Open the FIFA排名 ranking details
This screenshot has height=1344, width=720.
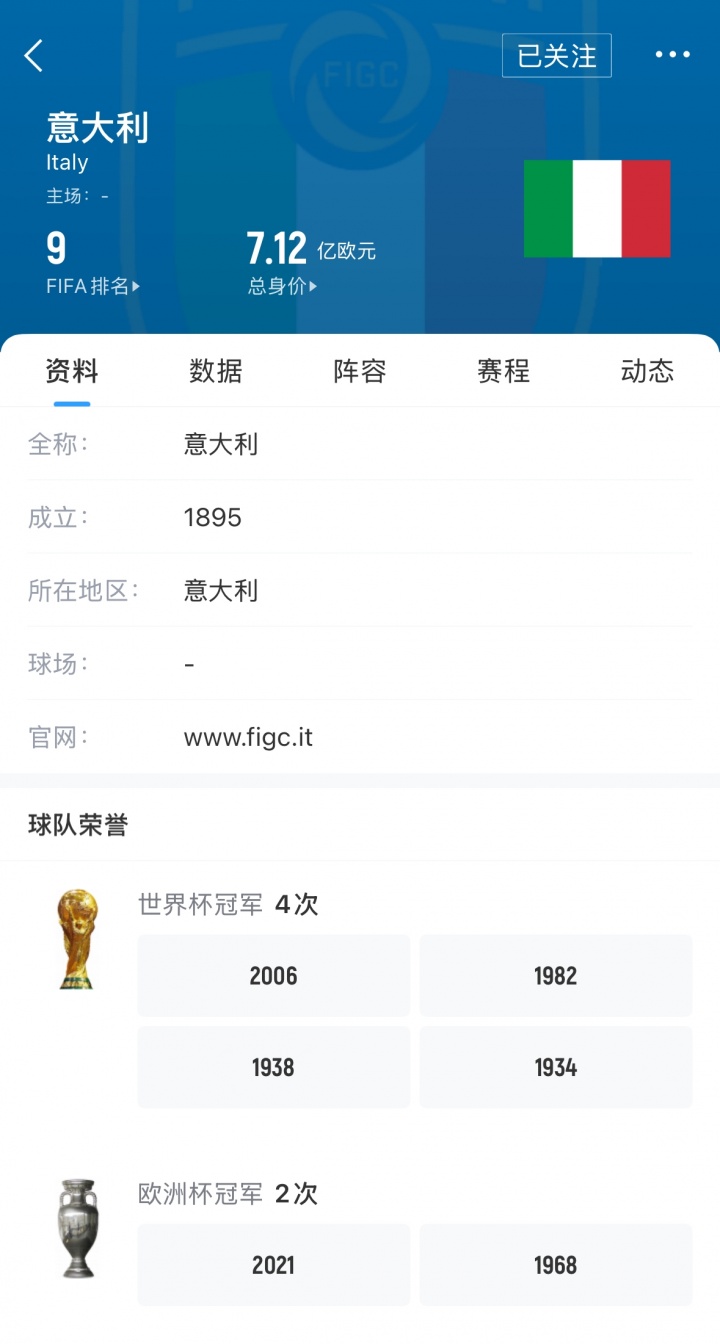(92, 286)
